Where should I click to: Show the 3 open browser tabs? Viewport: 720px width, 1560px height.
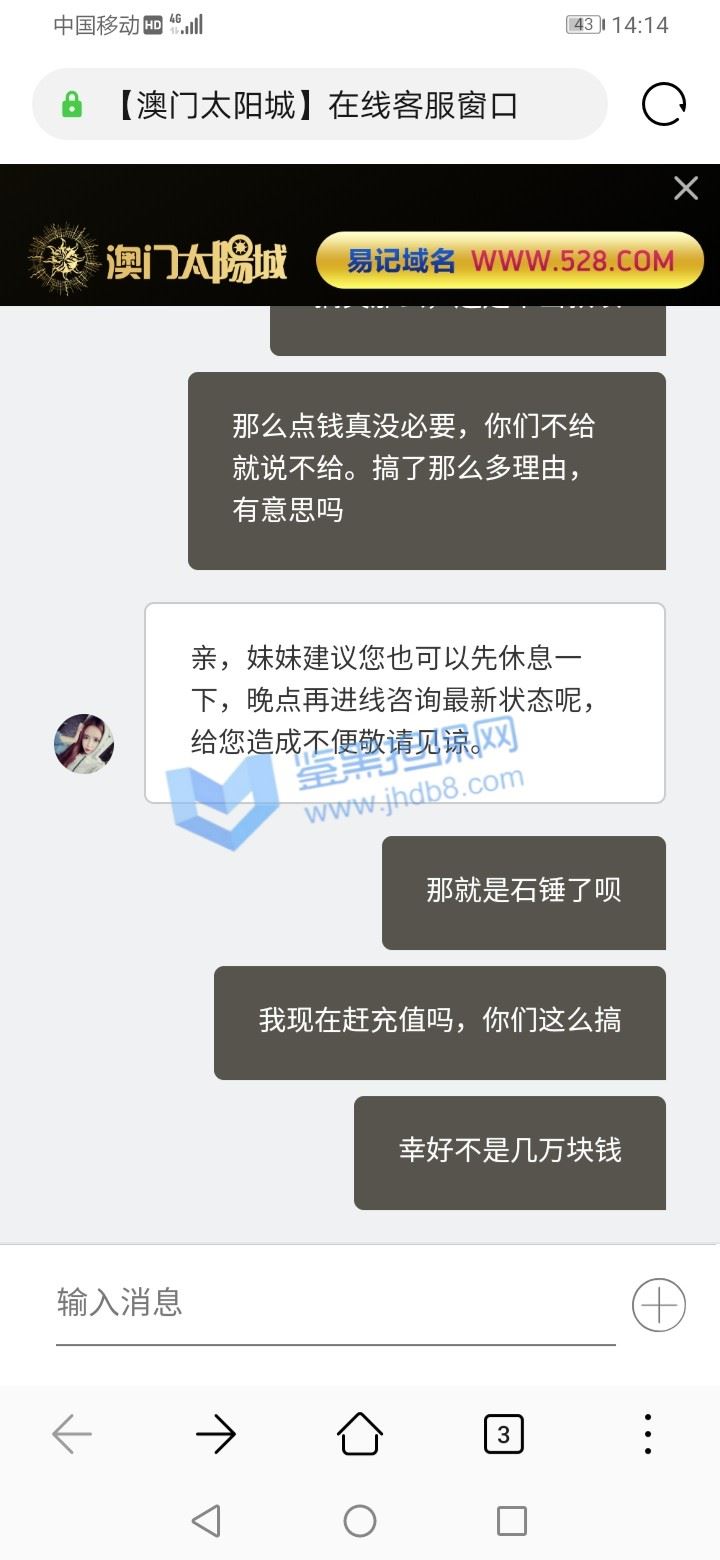coord(504,1435)
